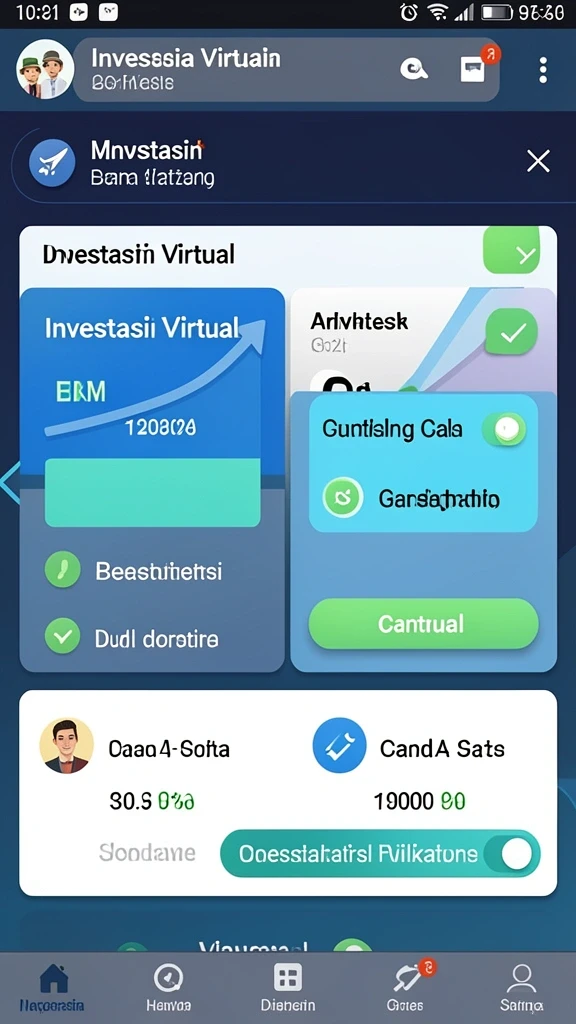The width and height of the screenshot is (576, 1024).
Task: Tap the green Cantrual button
Action: pos(423,624)
